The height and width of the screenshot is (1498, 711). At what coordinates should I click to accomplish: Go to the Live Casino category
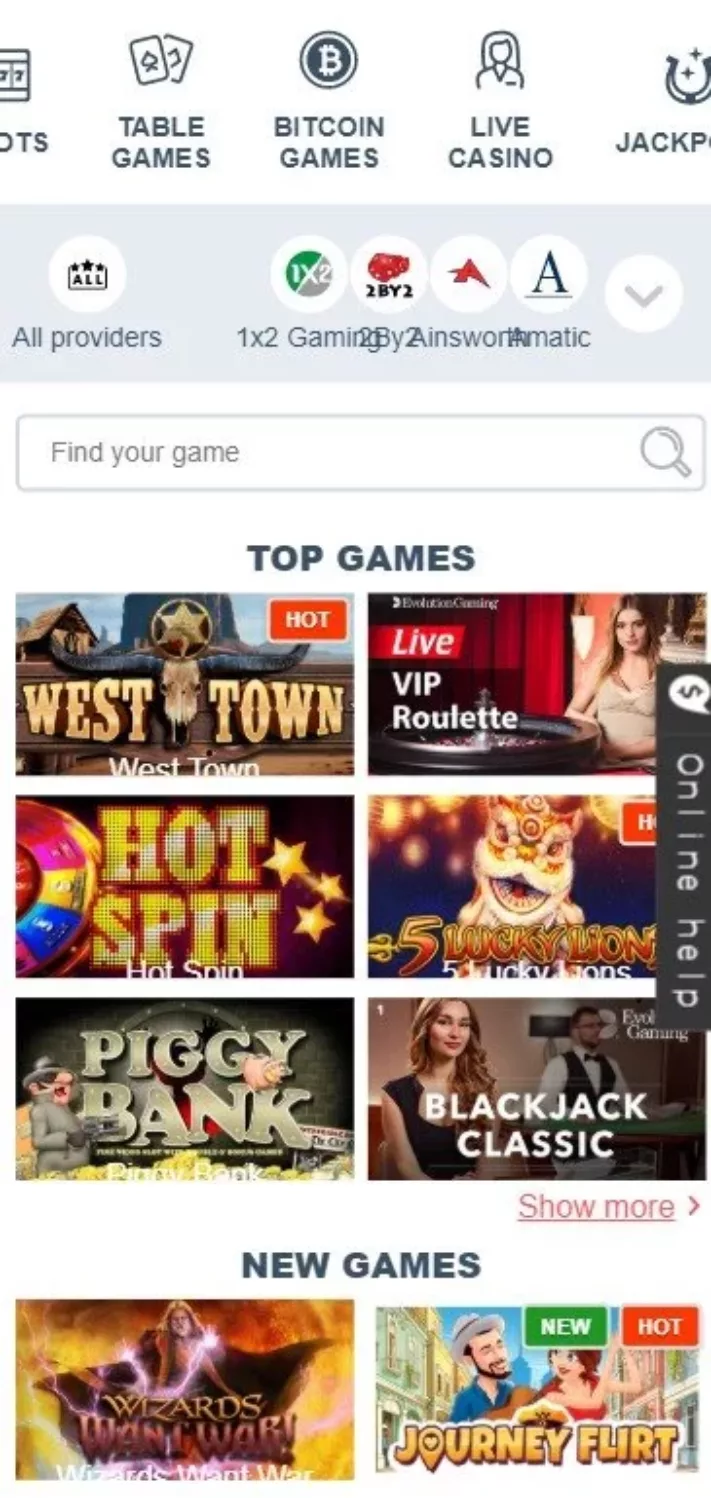coord(500,100)
